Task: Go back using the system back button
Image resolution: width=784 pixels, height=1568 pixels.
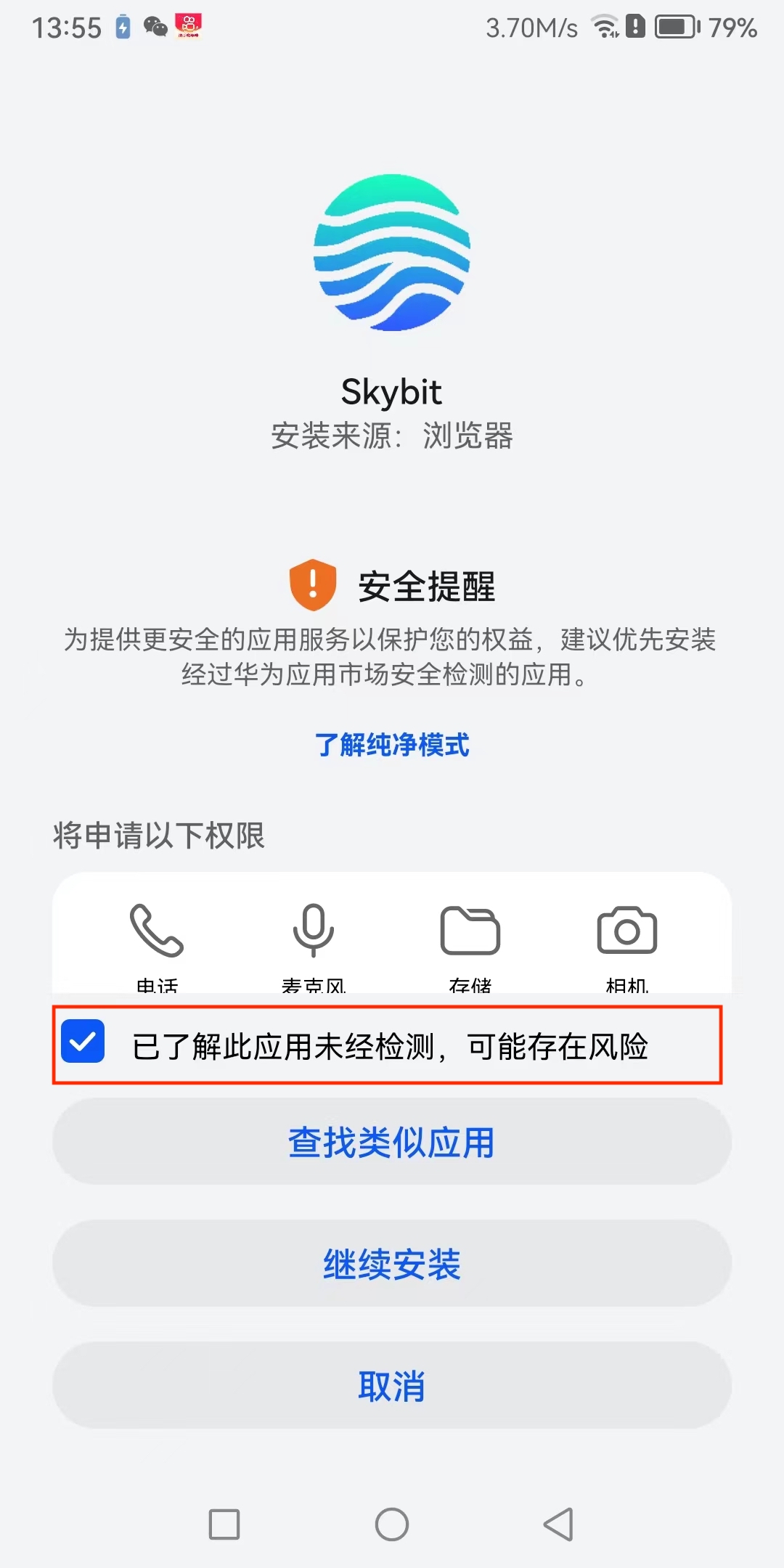Action: pos(559,1524)
